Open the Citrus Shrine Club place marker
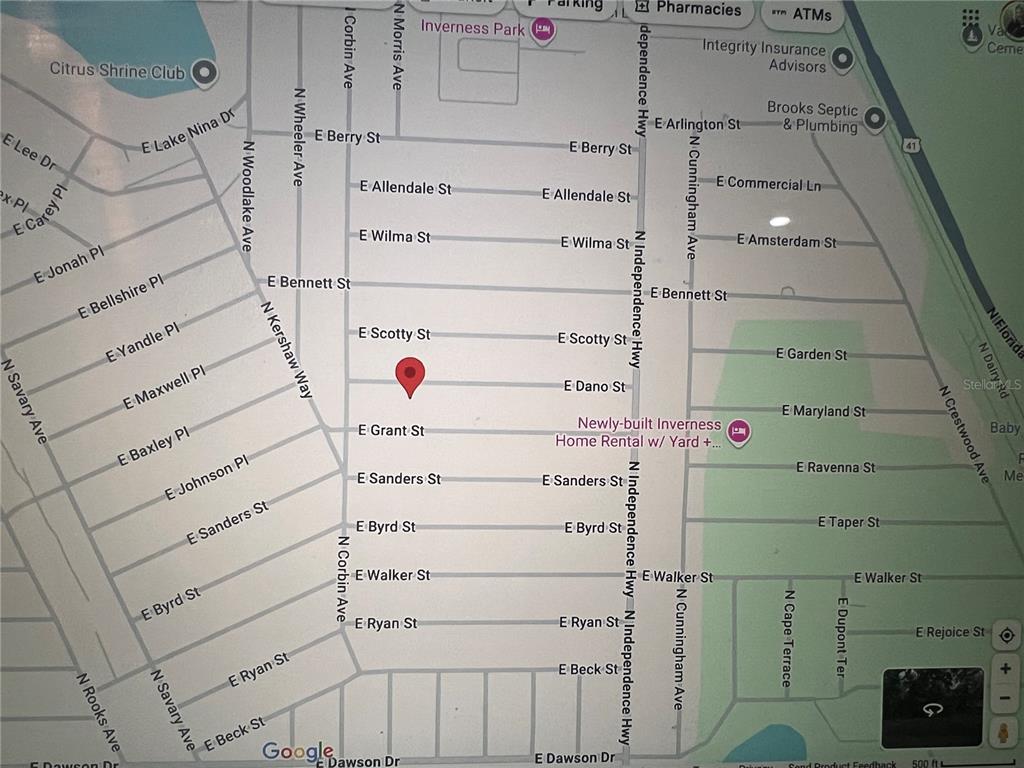 pos(205,72)
